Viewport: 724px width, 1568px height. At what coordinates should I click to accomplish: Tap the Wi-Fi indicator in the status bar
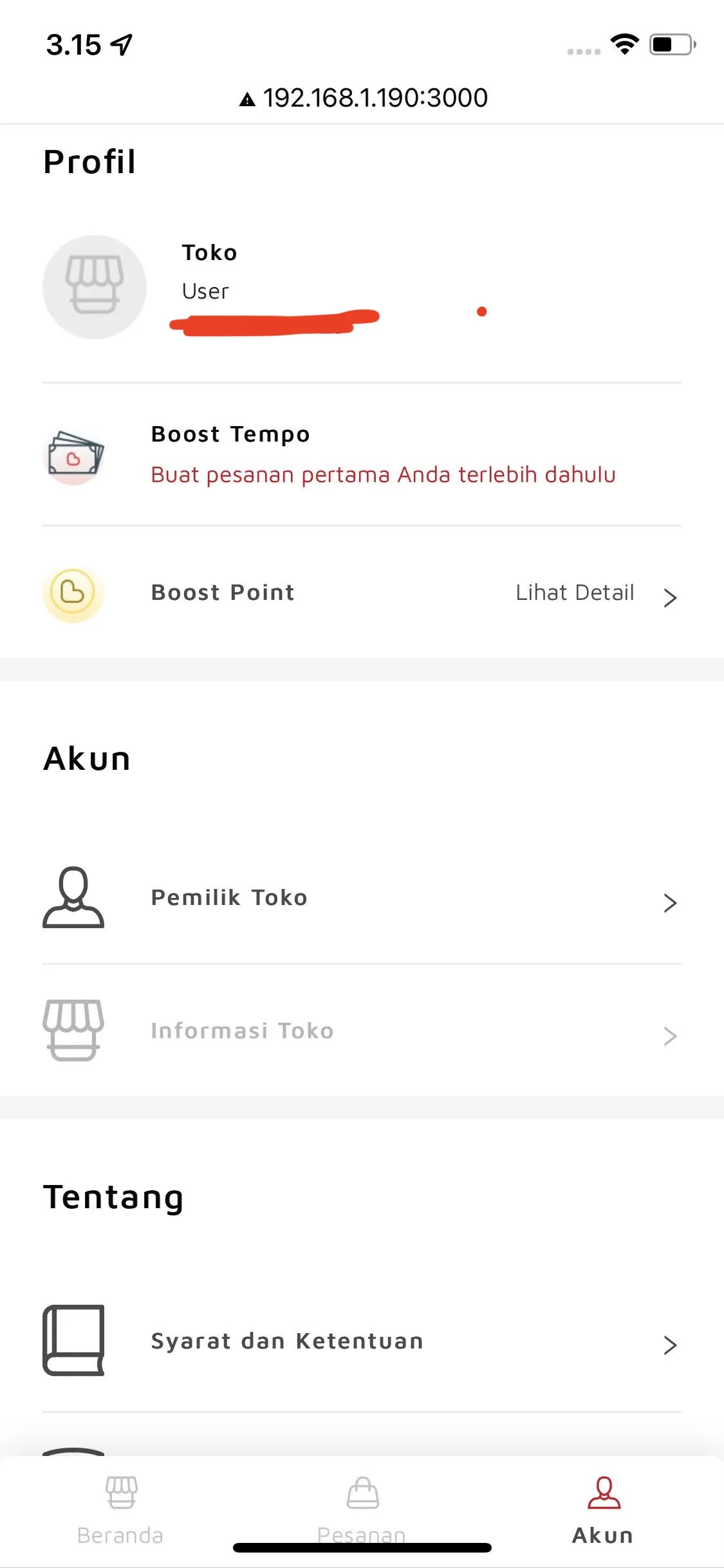623,44
